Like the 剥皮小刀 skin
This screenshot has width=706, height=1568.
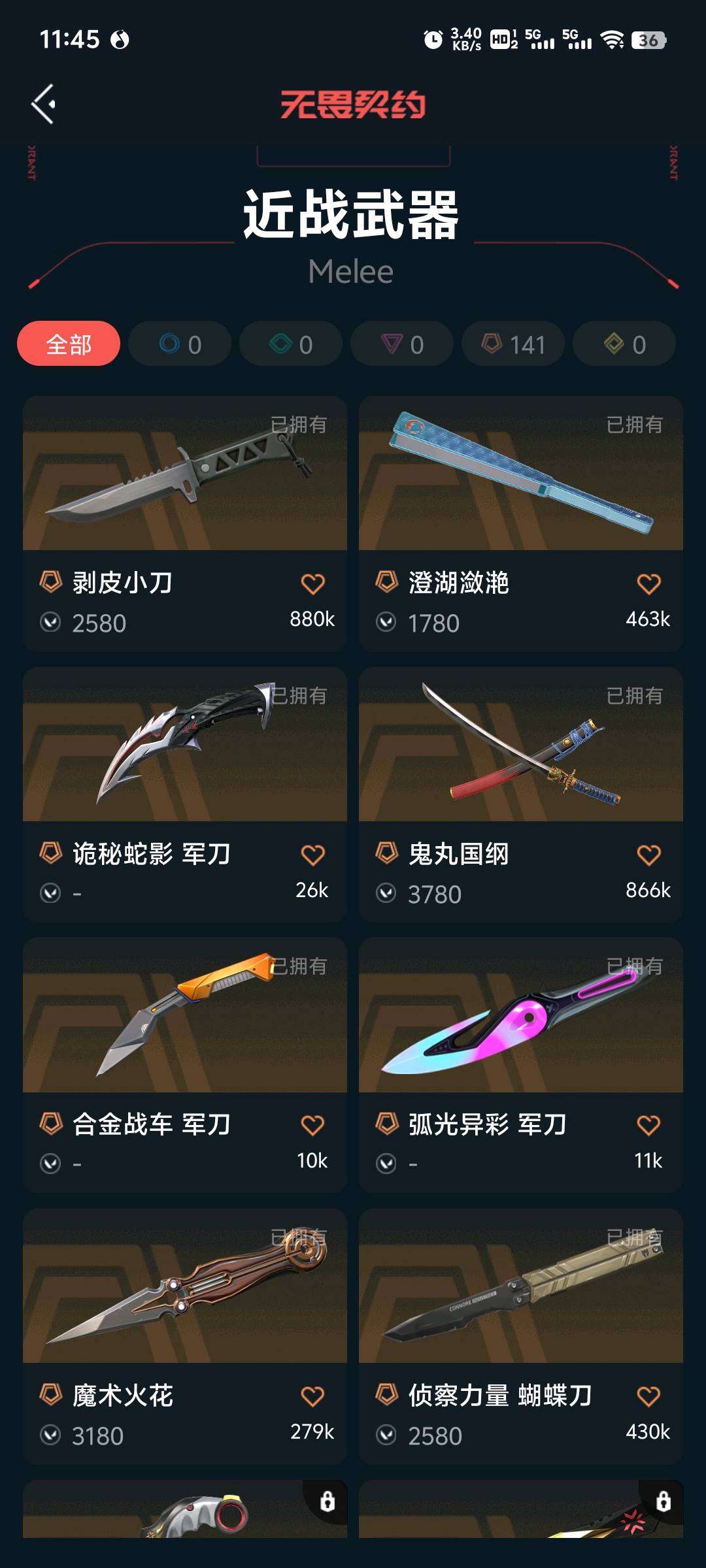[312, 583]
